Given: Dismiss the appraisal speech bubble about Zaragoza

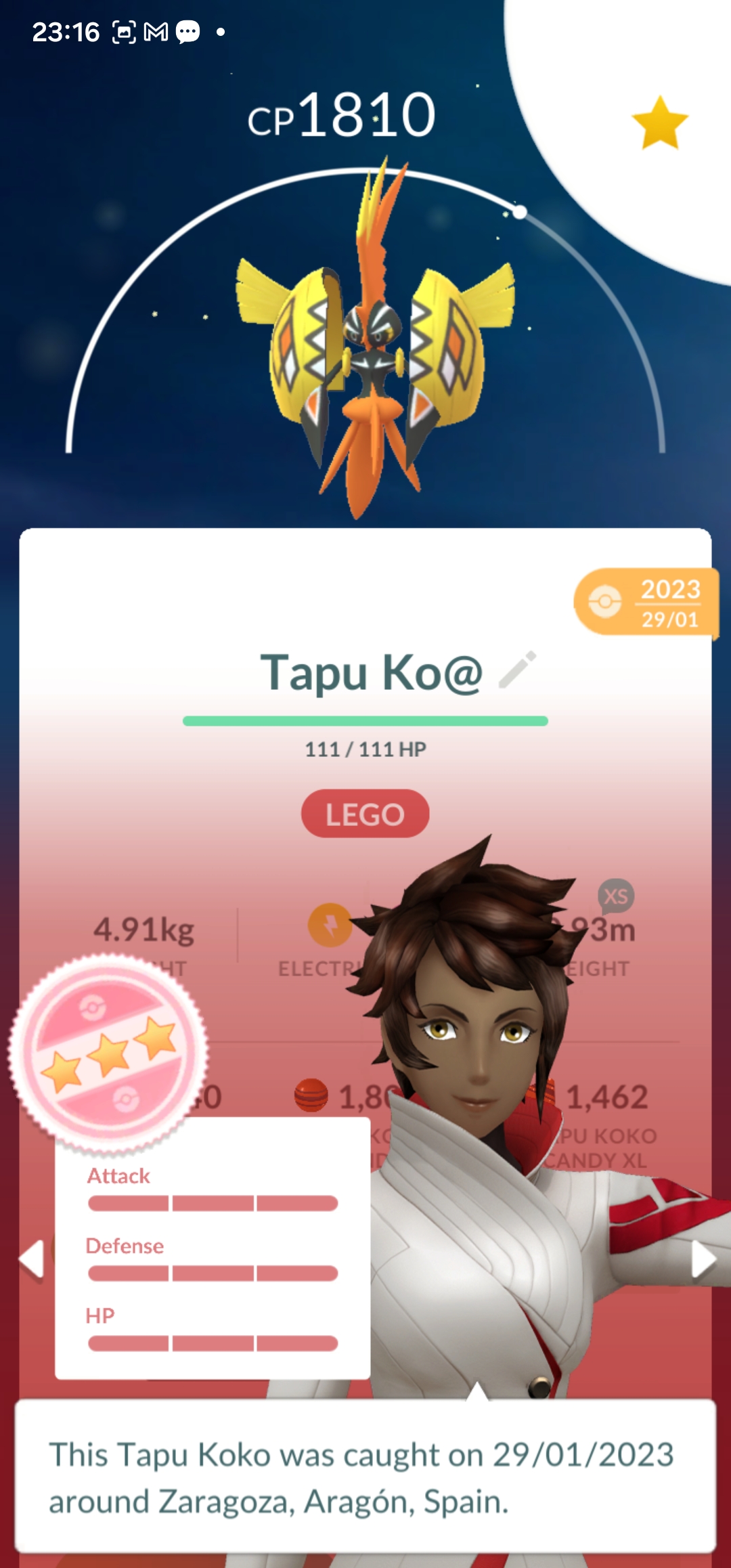Looking at the screenshot, I should [x=365, y=1477].
